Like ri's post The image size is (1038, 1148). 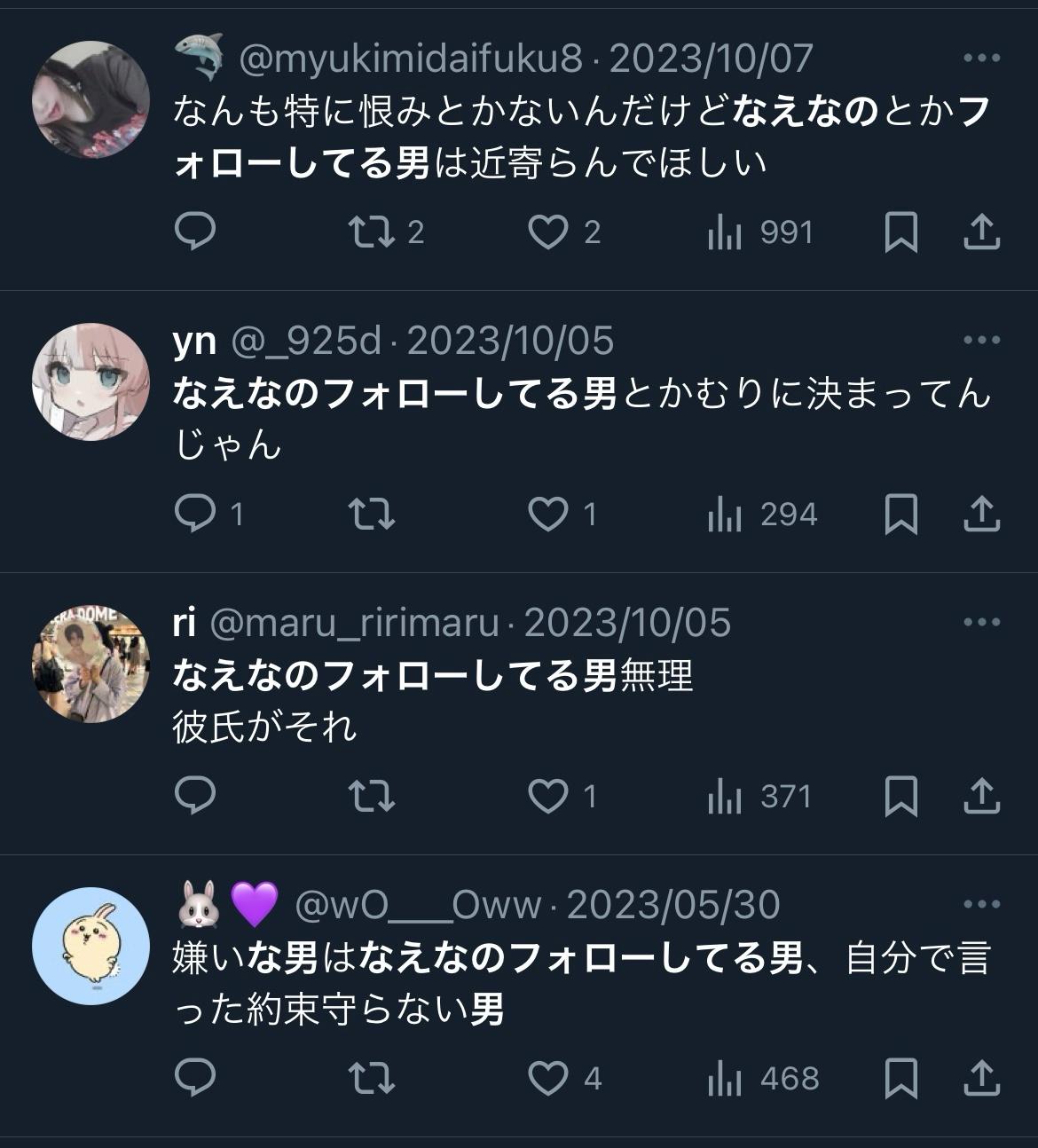click(547, 797)
